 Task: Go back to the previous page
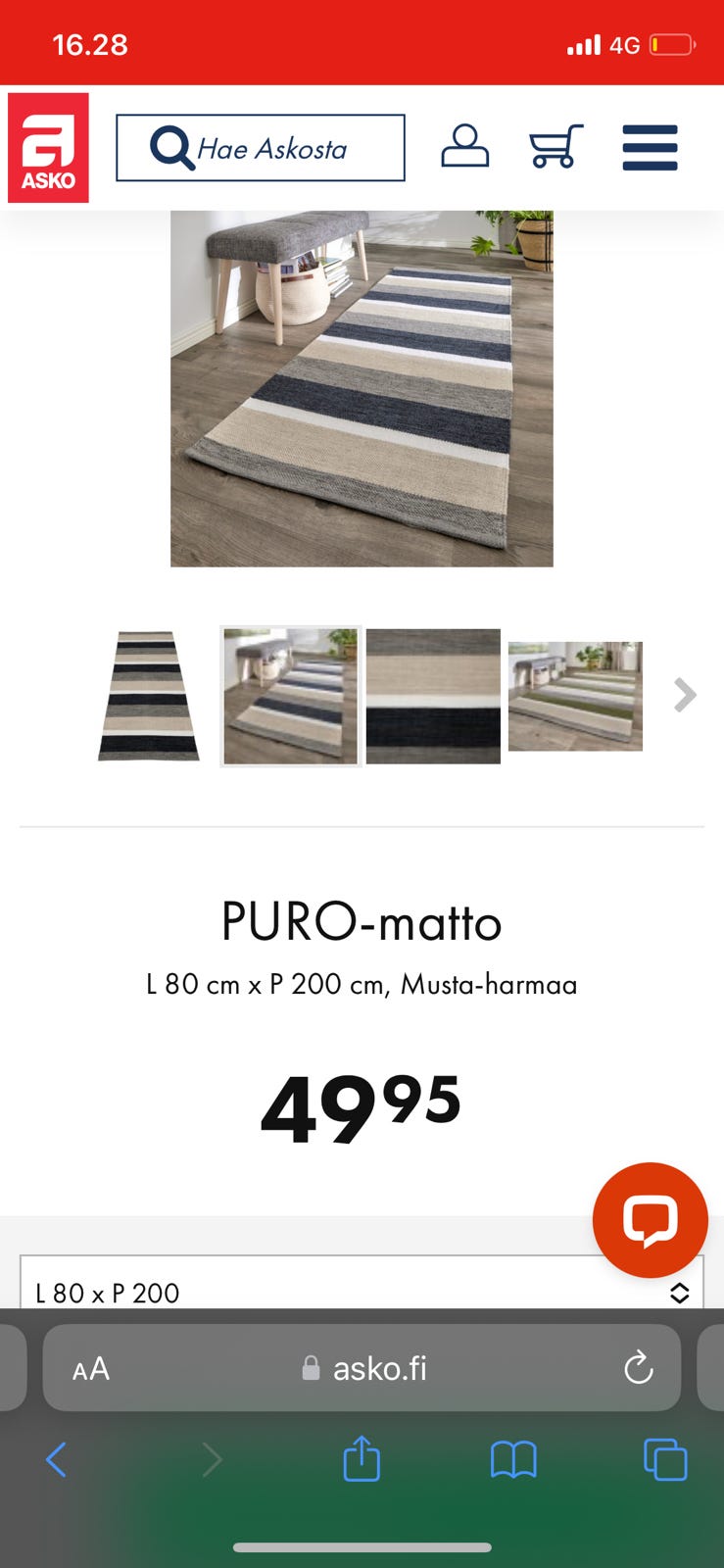(x=57, y=1460)
